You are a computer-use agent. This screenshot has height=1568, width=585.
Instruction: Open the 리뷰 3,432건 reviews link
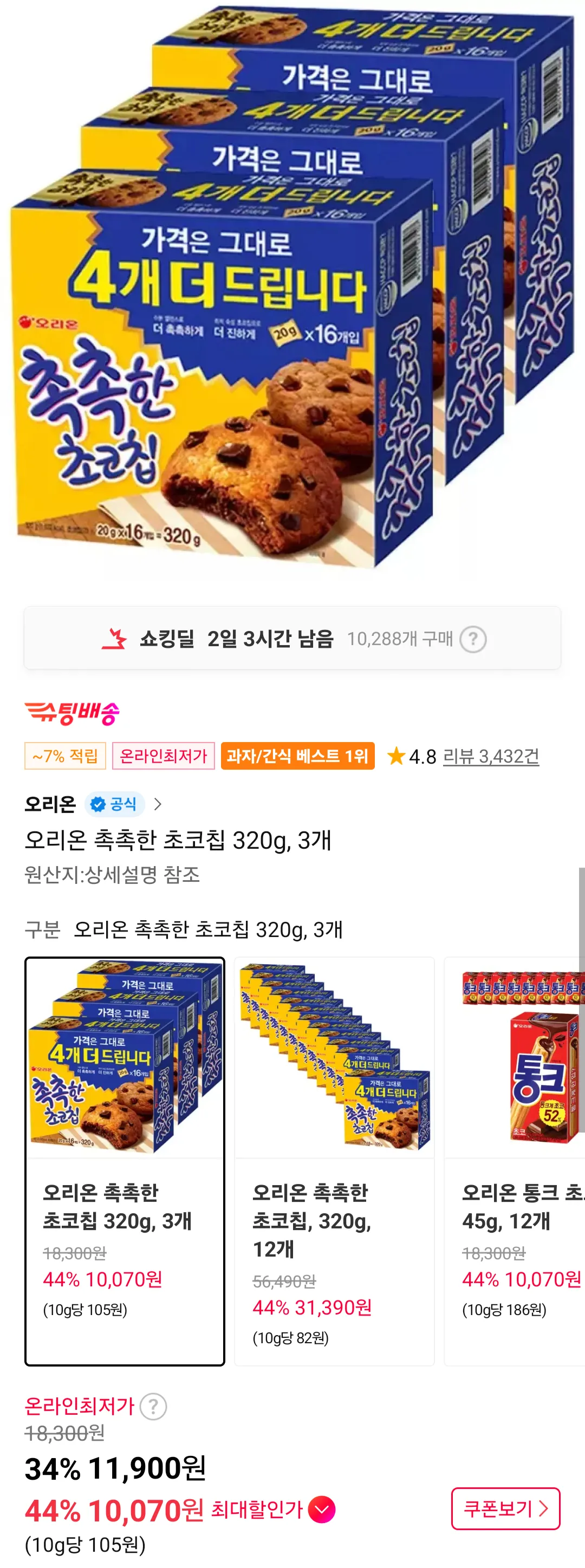point(491,756)
